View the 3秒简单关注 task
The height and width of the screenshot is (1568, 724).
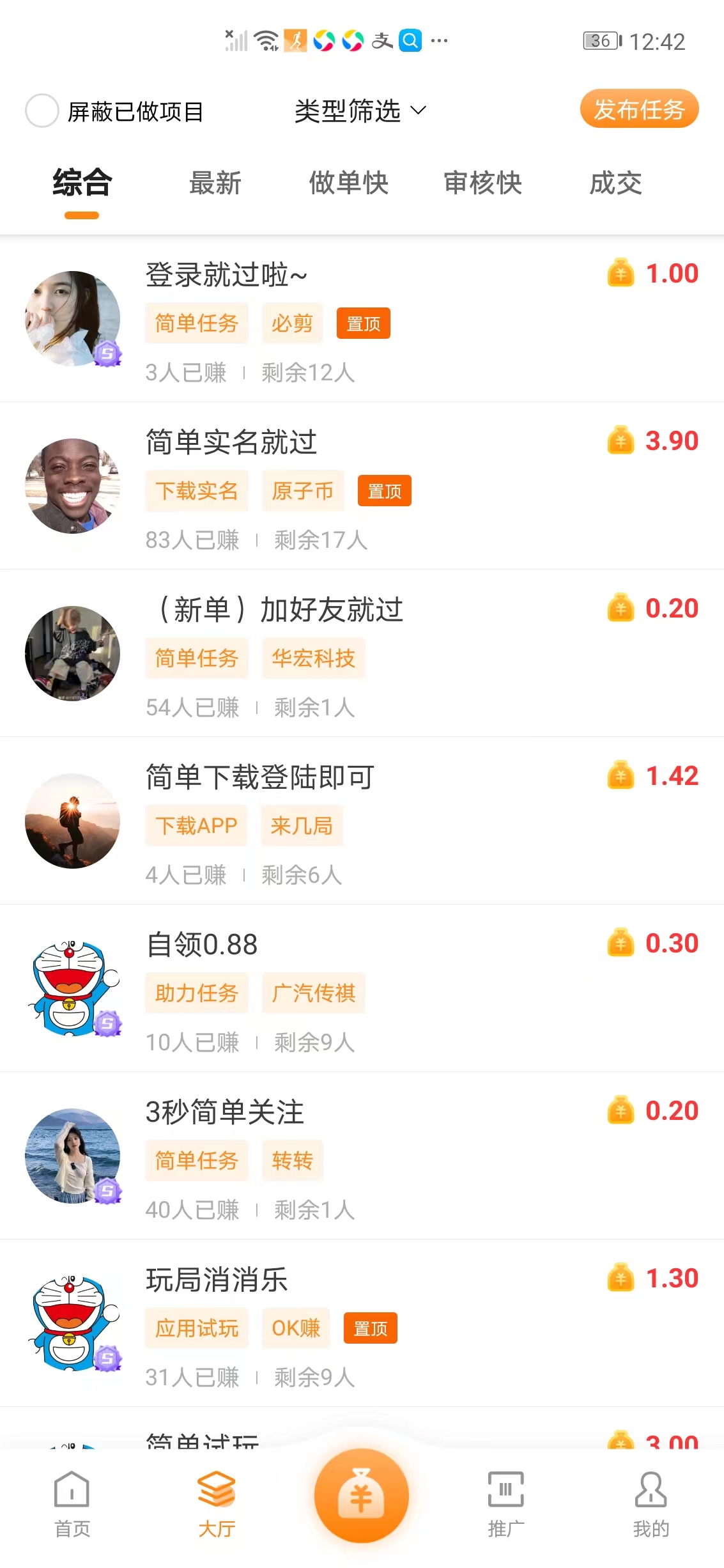pyautogui.click(x=361, y=1157)
